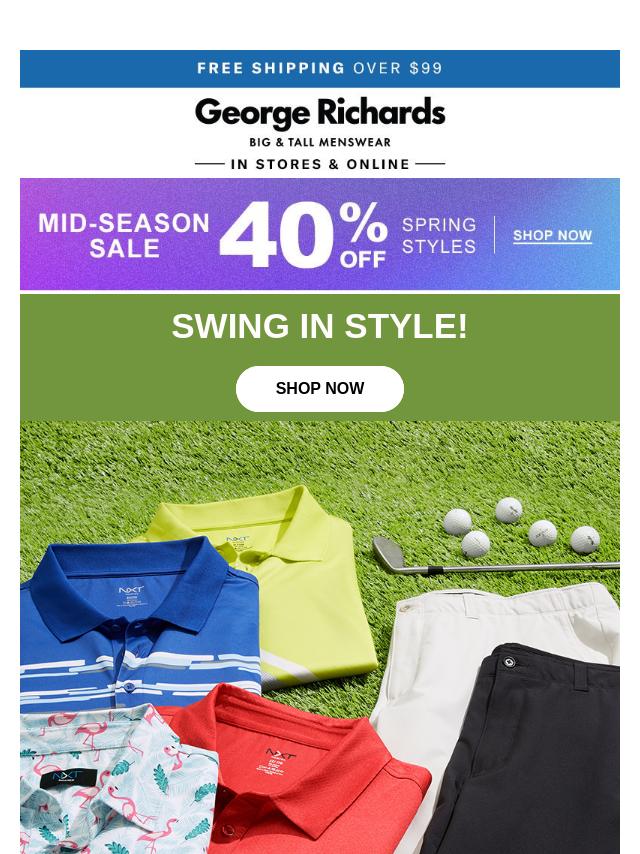The image size is (640, 854).
Task: Open the Free Shipping over $99 banner
Action: [320, 69]
